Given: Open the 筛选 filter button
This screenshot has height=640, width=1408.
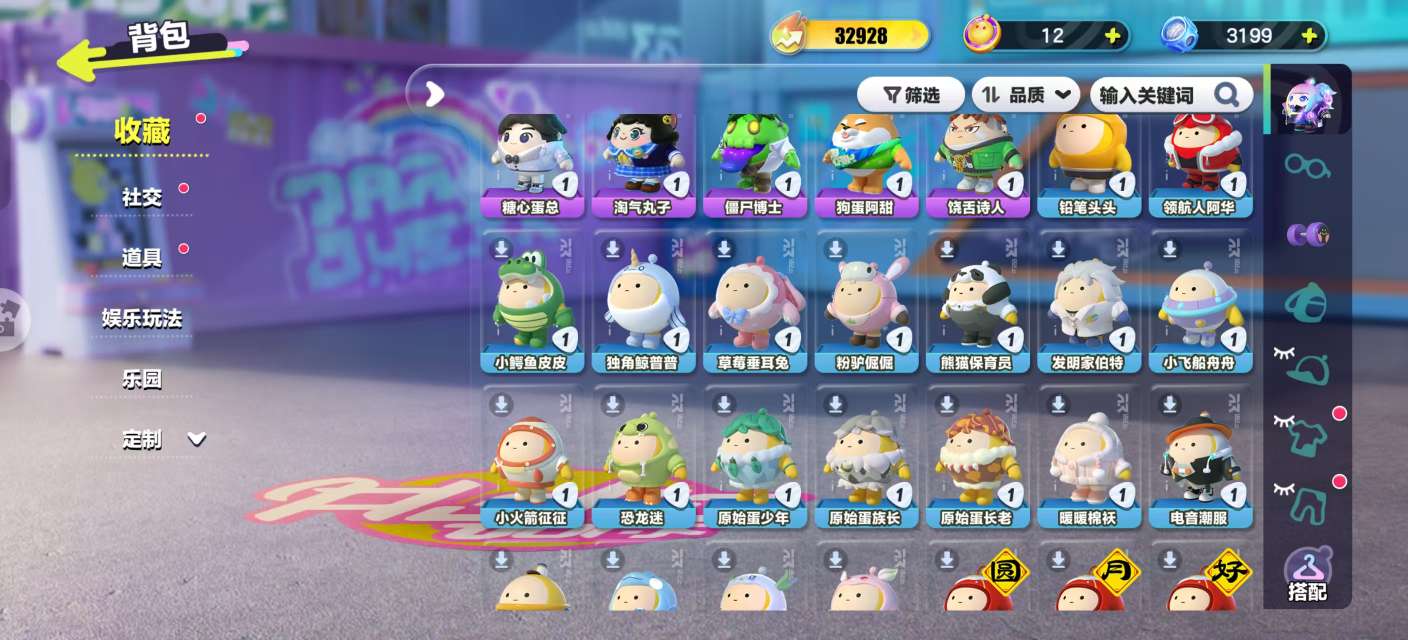Looking at the screenshot, I should [x=910, y=95].
